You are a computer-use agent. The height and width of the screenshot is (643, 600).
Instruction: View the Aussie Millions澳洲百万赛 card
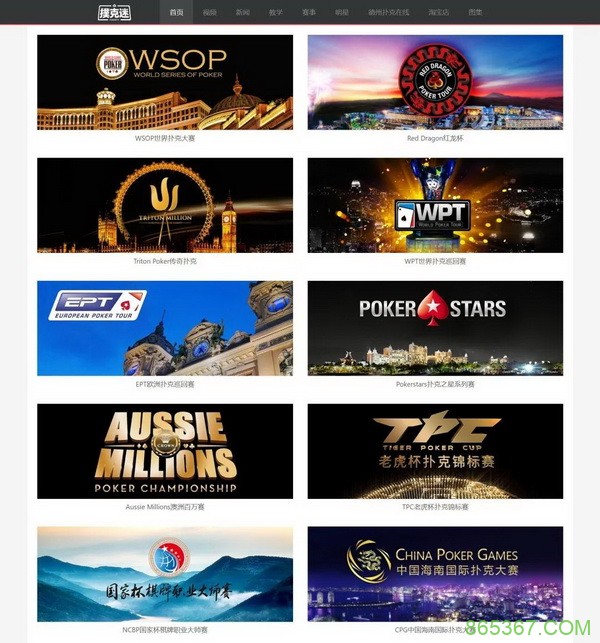[x=165, y=451]
